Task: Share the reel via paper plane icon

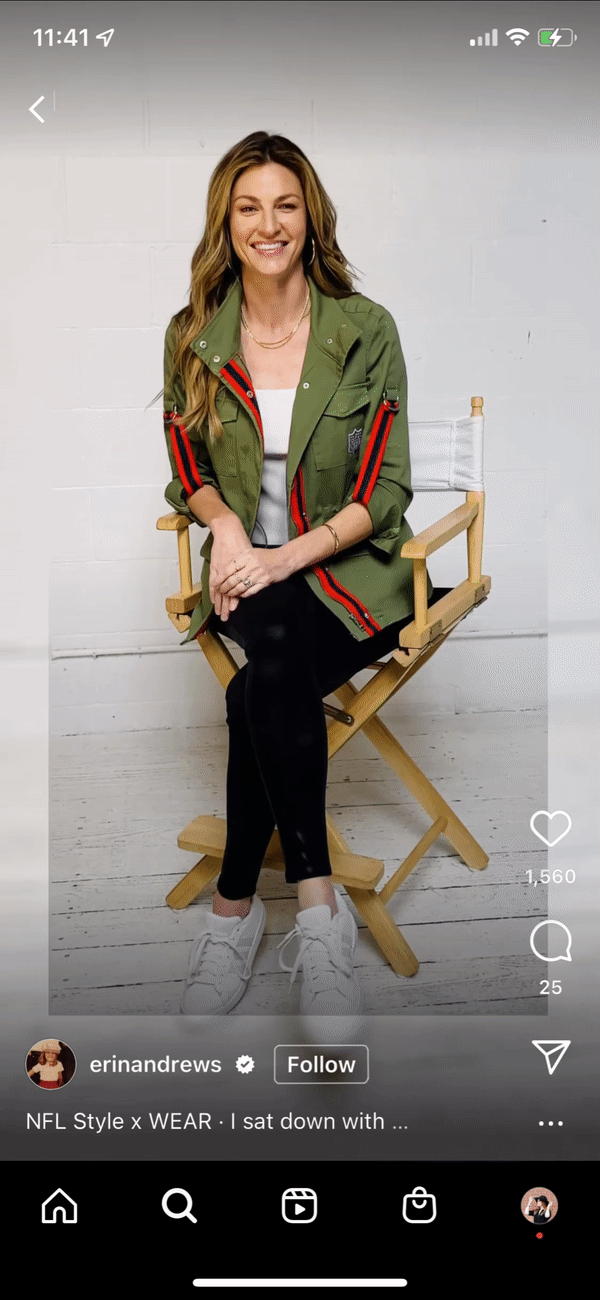Action: (x=551, y=1057)
